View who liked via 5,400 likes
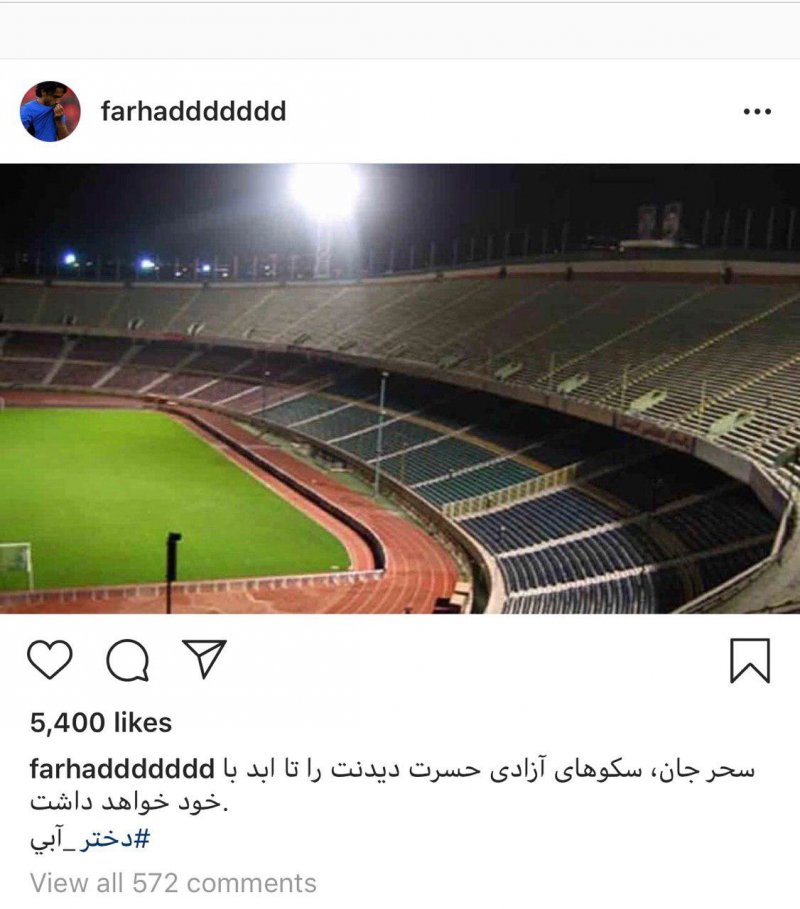This screenshot has width=800, height=909. pos(100,723)
